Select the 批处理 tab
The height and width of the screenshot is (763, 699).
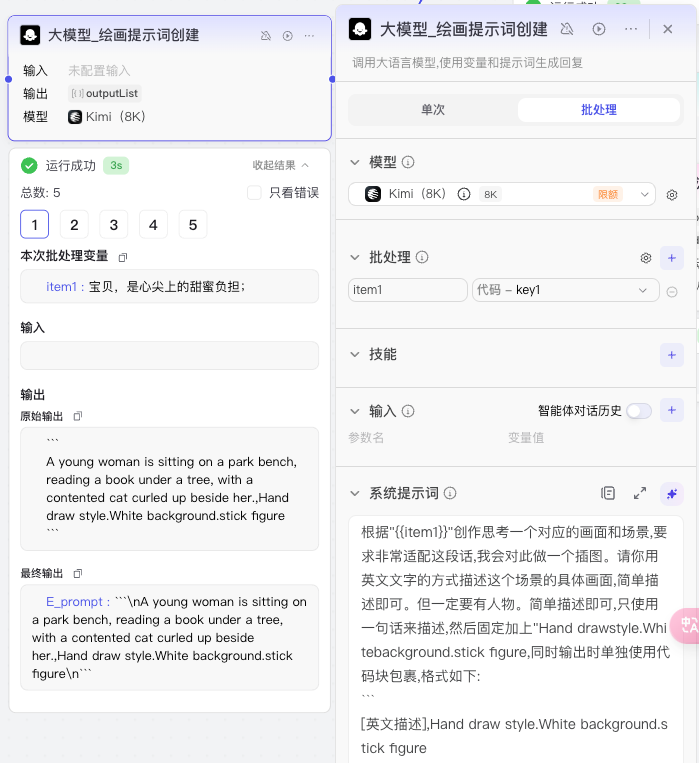598,110
